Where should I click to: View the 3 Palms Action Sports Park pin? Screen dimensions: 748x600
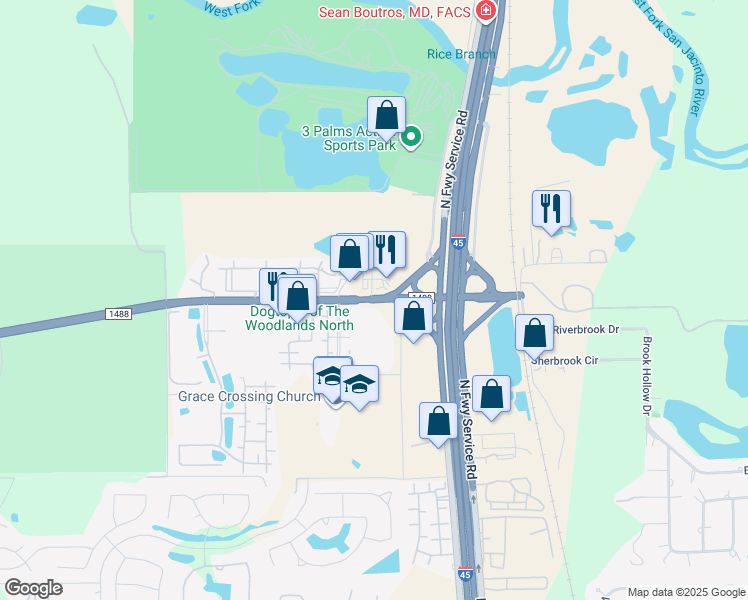pos(411,137)
